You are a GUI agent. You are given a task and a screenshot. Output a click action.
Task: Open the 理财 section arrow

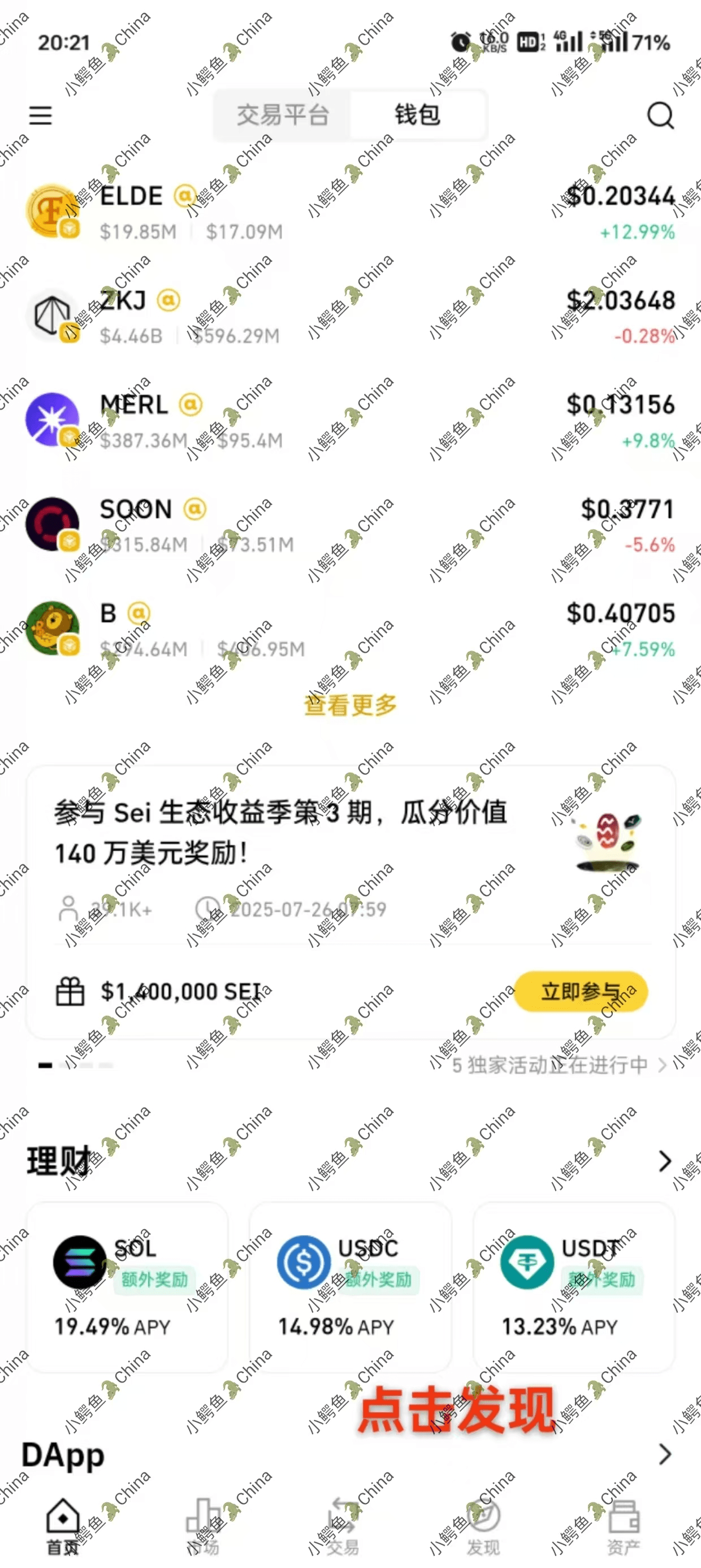[x=664, y=1161]
